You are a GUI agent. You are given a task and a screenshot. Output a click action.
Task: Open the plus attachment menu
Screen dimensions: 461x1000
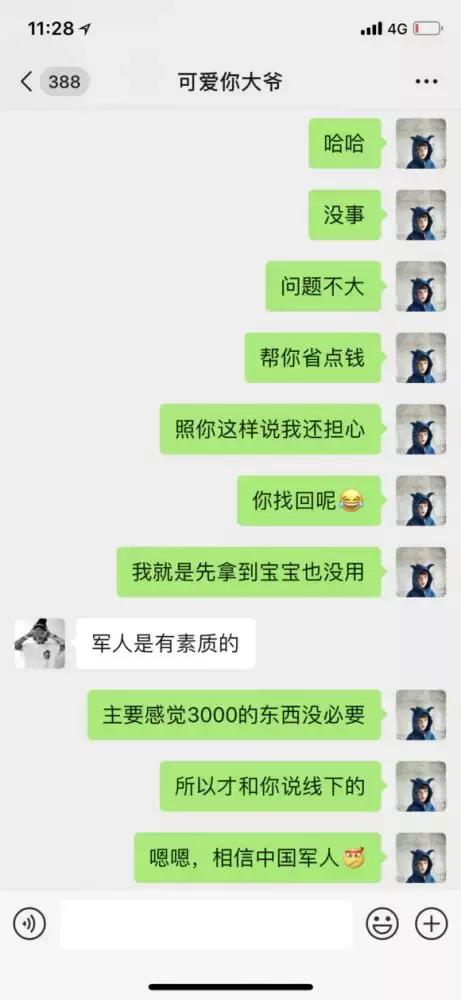pyautogui.click(x=431, y=923)
